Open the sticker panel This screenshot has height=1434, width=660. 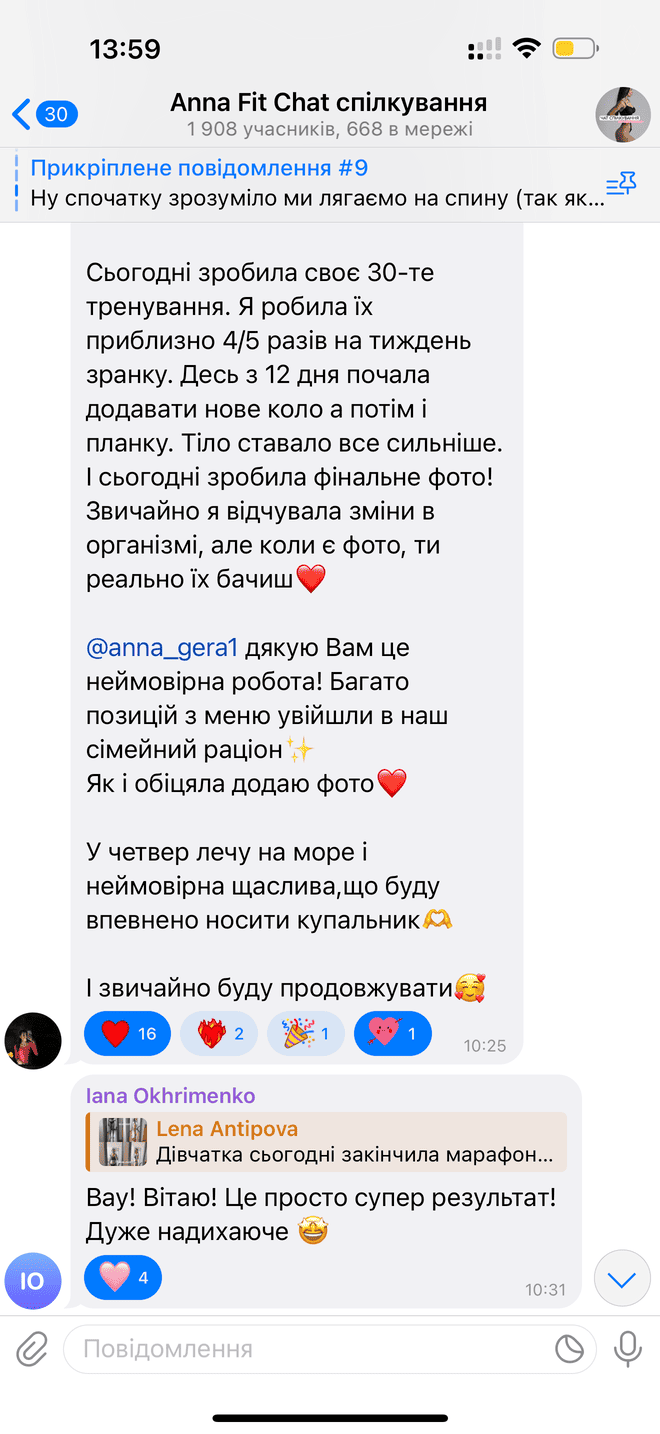569,1349
